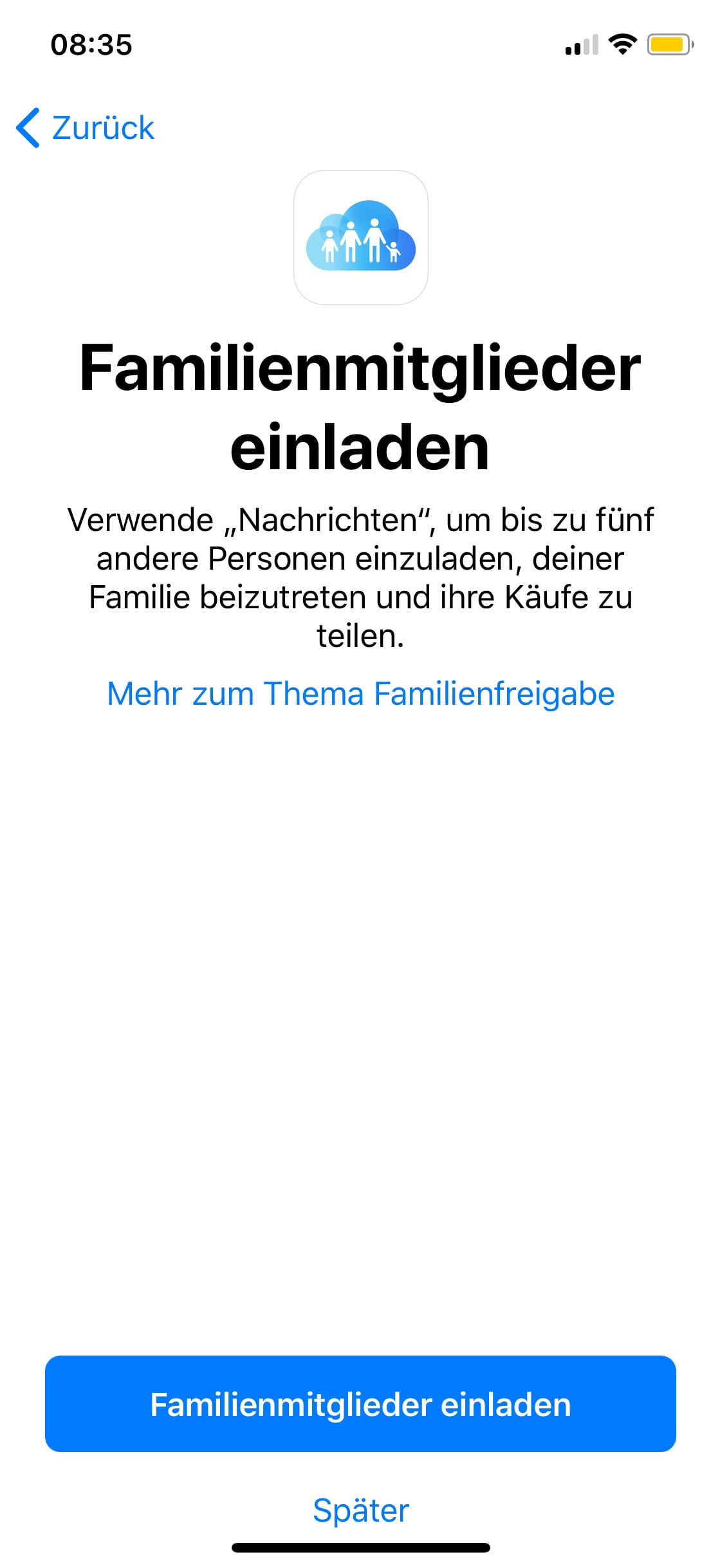This screenshot has height=1568, width=720.
Task: Tap the home indicator bar
Action: pos(360,1548)
